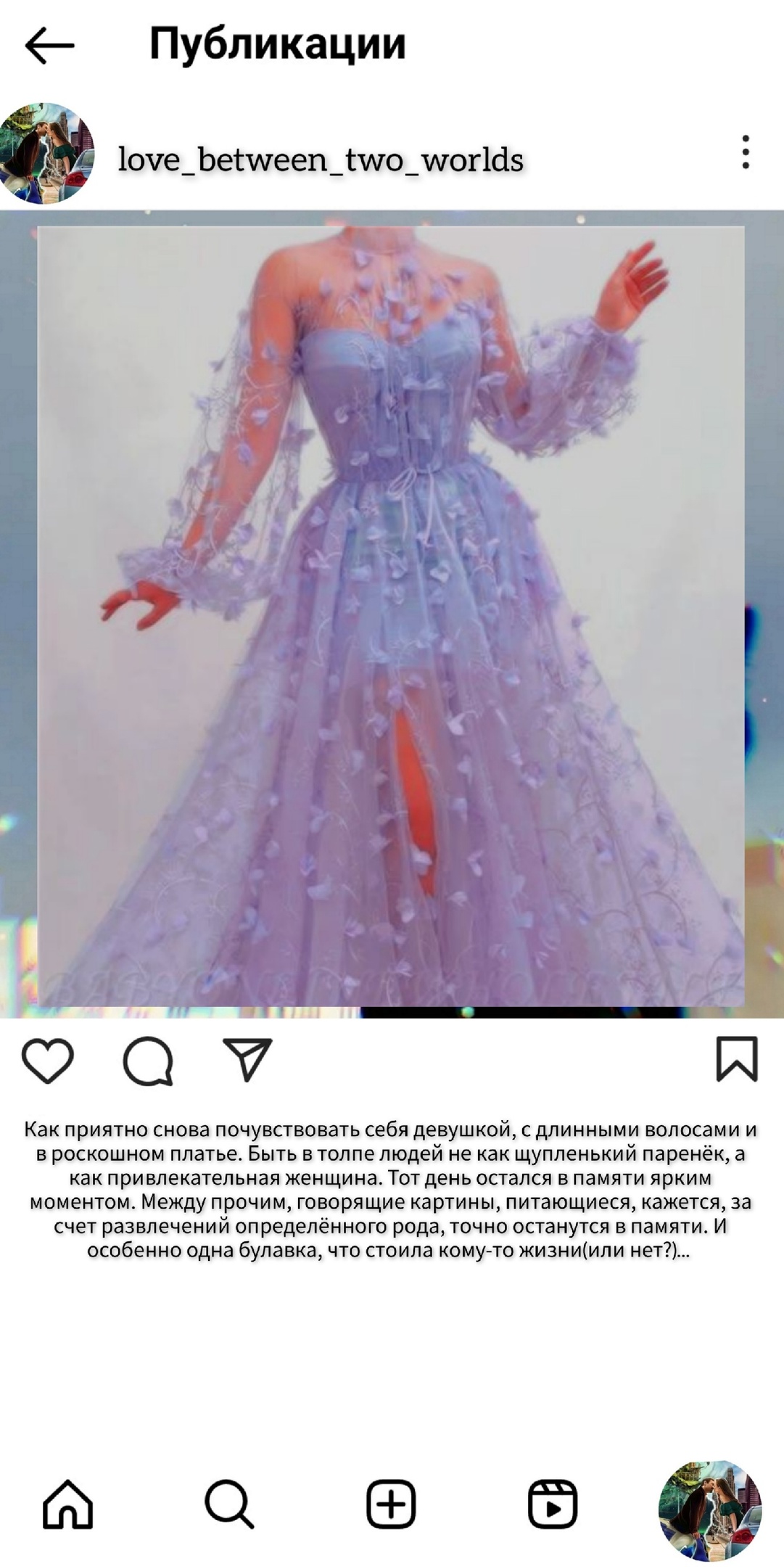Tap the profile avatar in the post header
Image resolution: width=784 pixels, height=1567 pixels.
click(47, 153)
